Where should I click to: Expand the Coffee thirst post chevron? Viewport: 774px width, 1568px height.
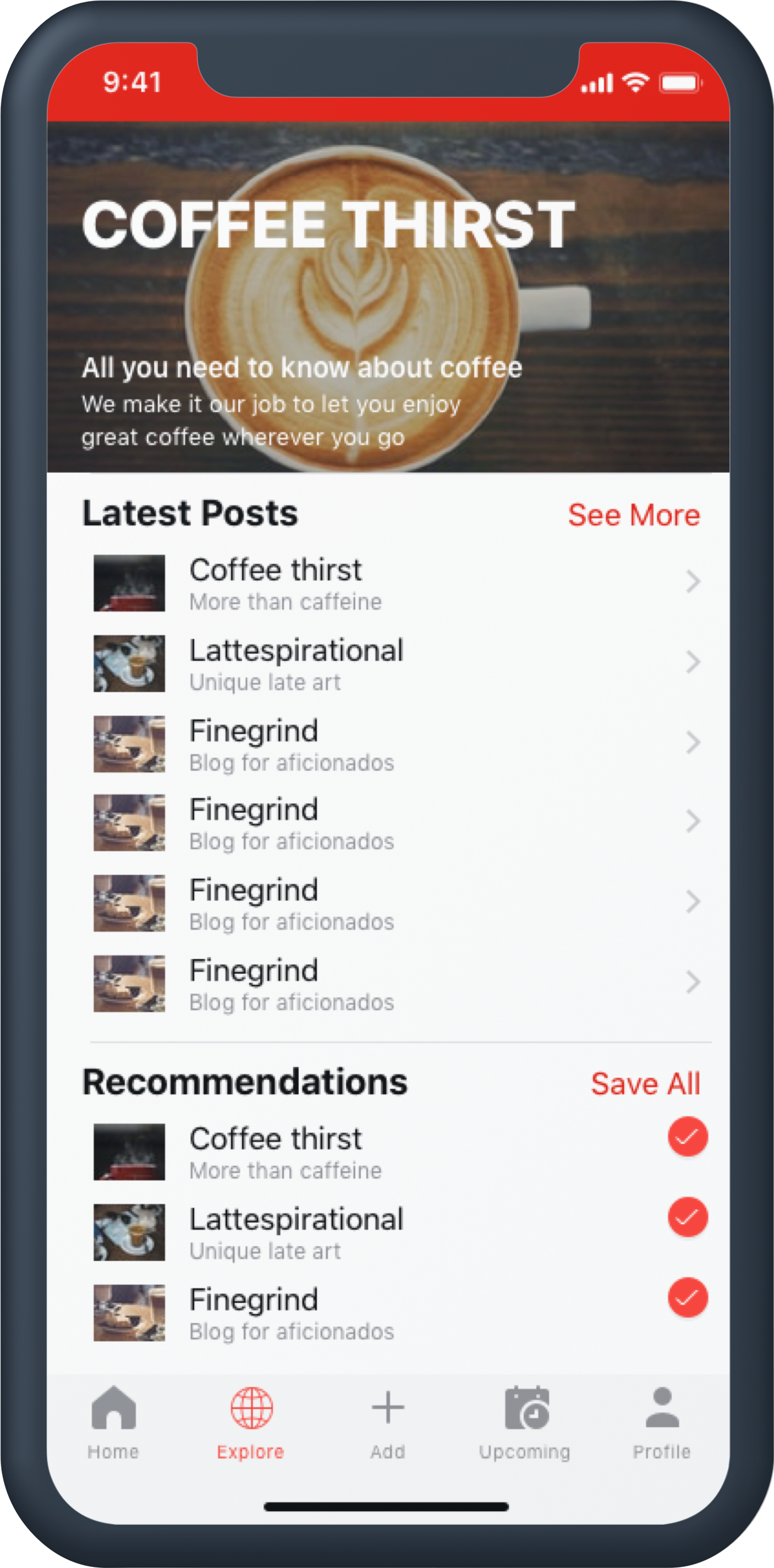[x=694, y=583]
